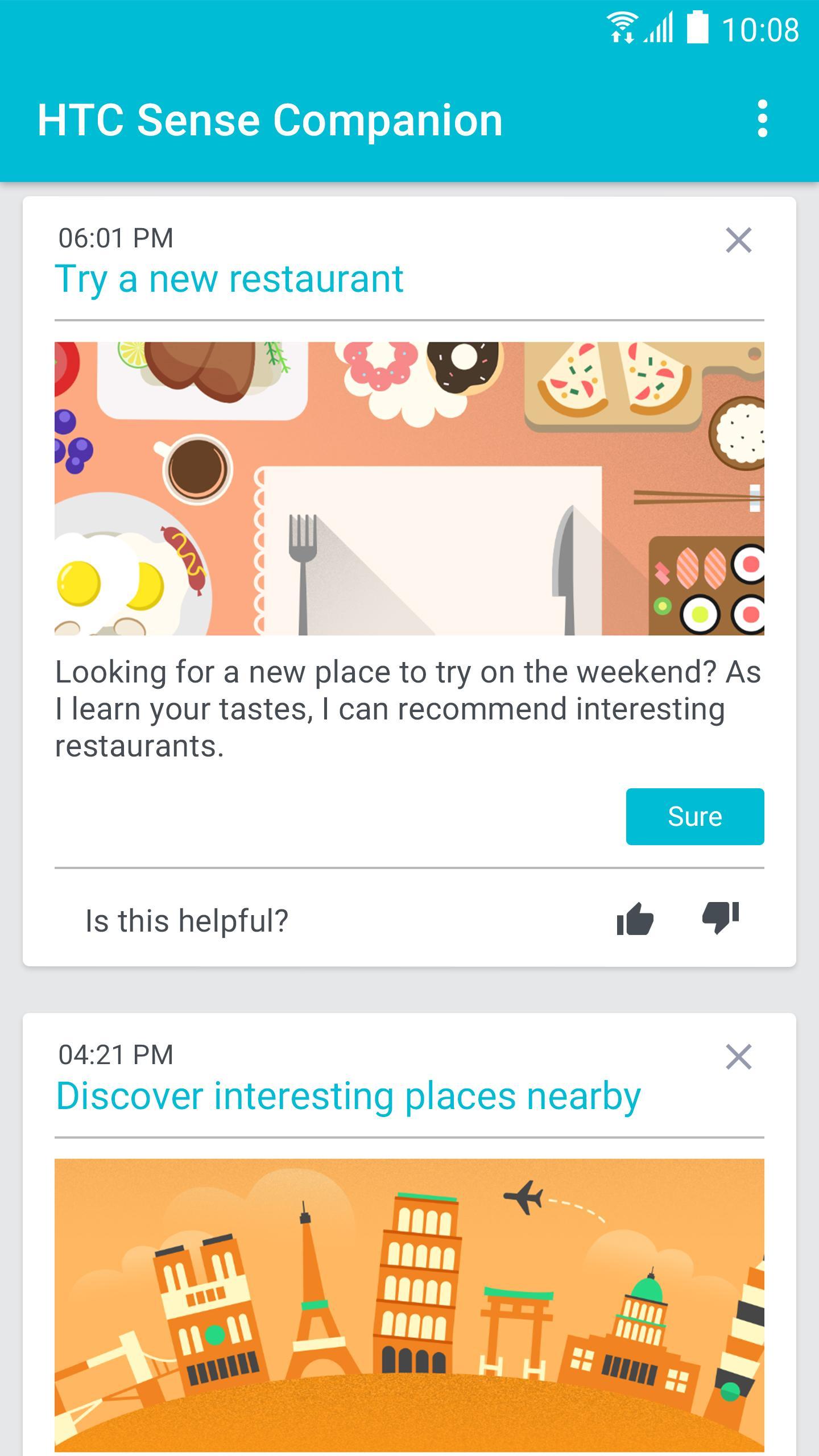Open the Discover interesting places nearby card
Image resolution: width=819 pixels, height=1456 pixels.
pyautogui.click(x=348, y=1096)
